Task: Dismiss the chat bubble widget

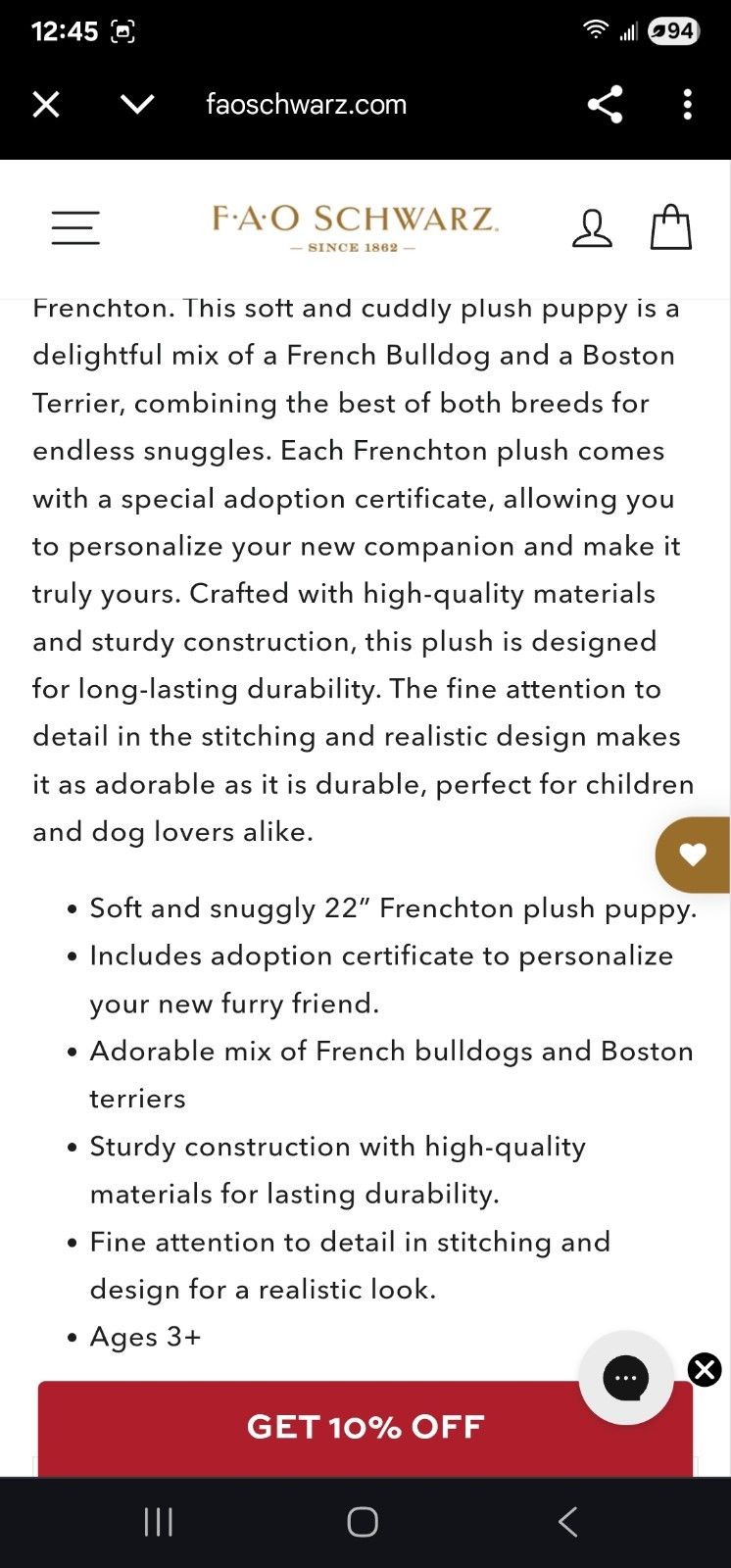Action: (x=705, y=1369)
